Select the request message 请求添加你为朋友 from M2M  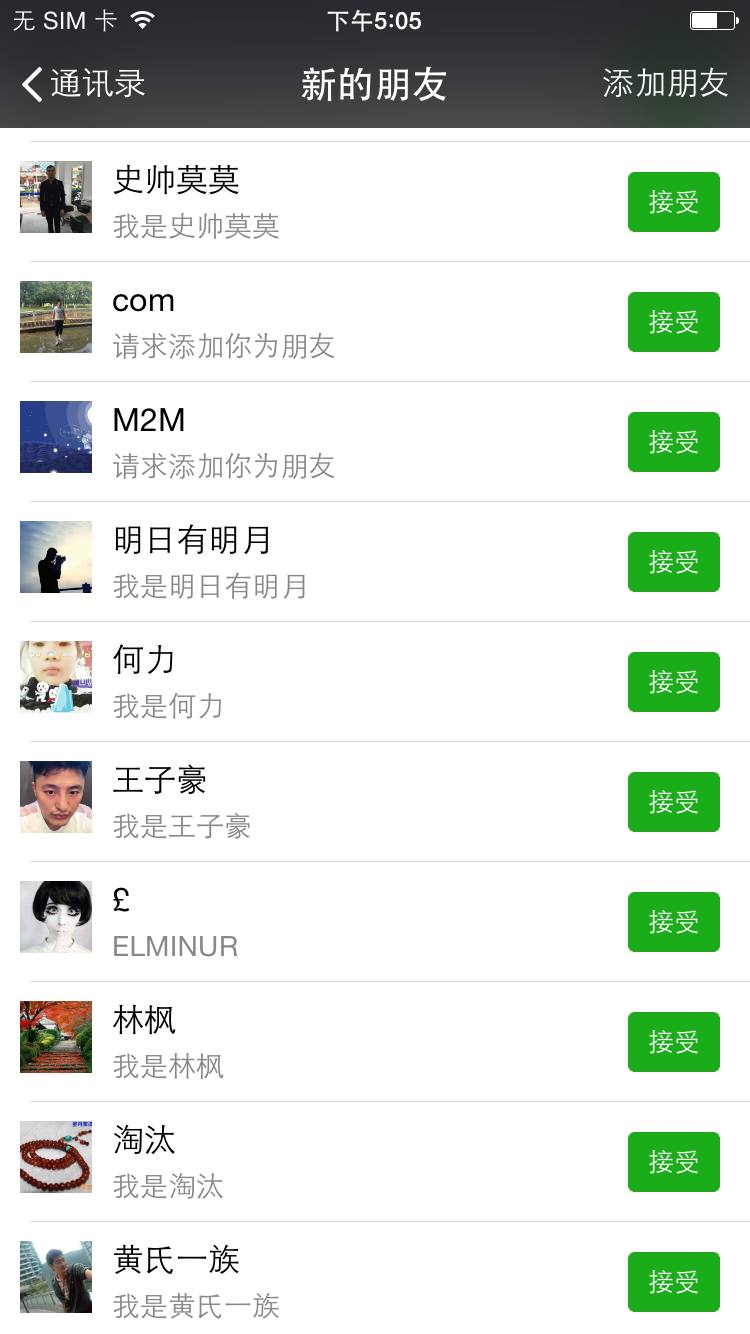tap(225, 467)
